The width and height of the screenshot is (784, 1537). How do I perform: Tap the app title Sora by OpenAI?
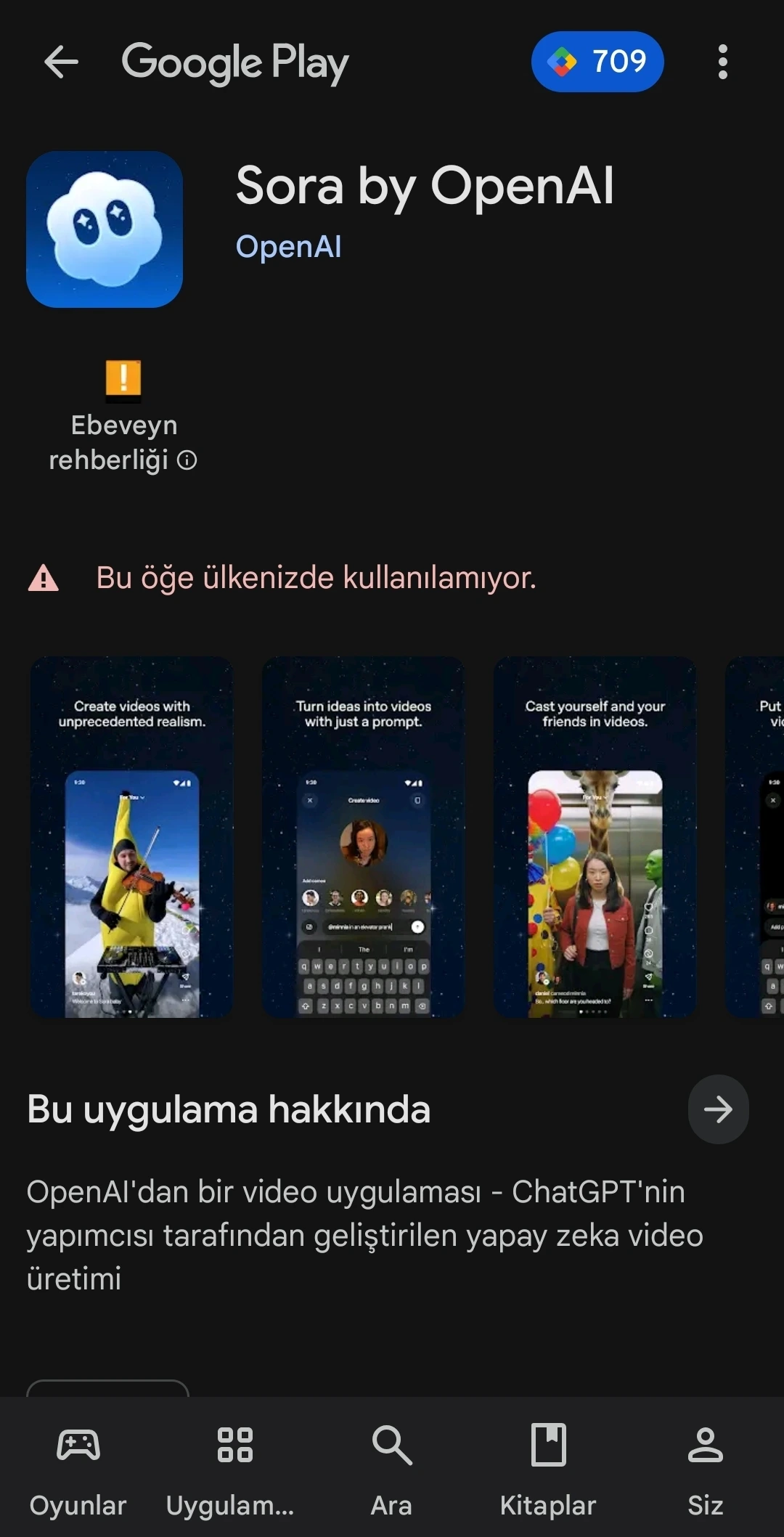426,187
